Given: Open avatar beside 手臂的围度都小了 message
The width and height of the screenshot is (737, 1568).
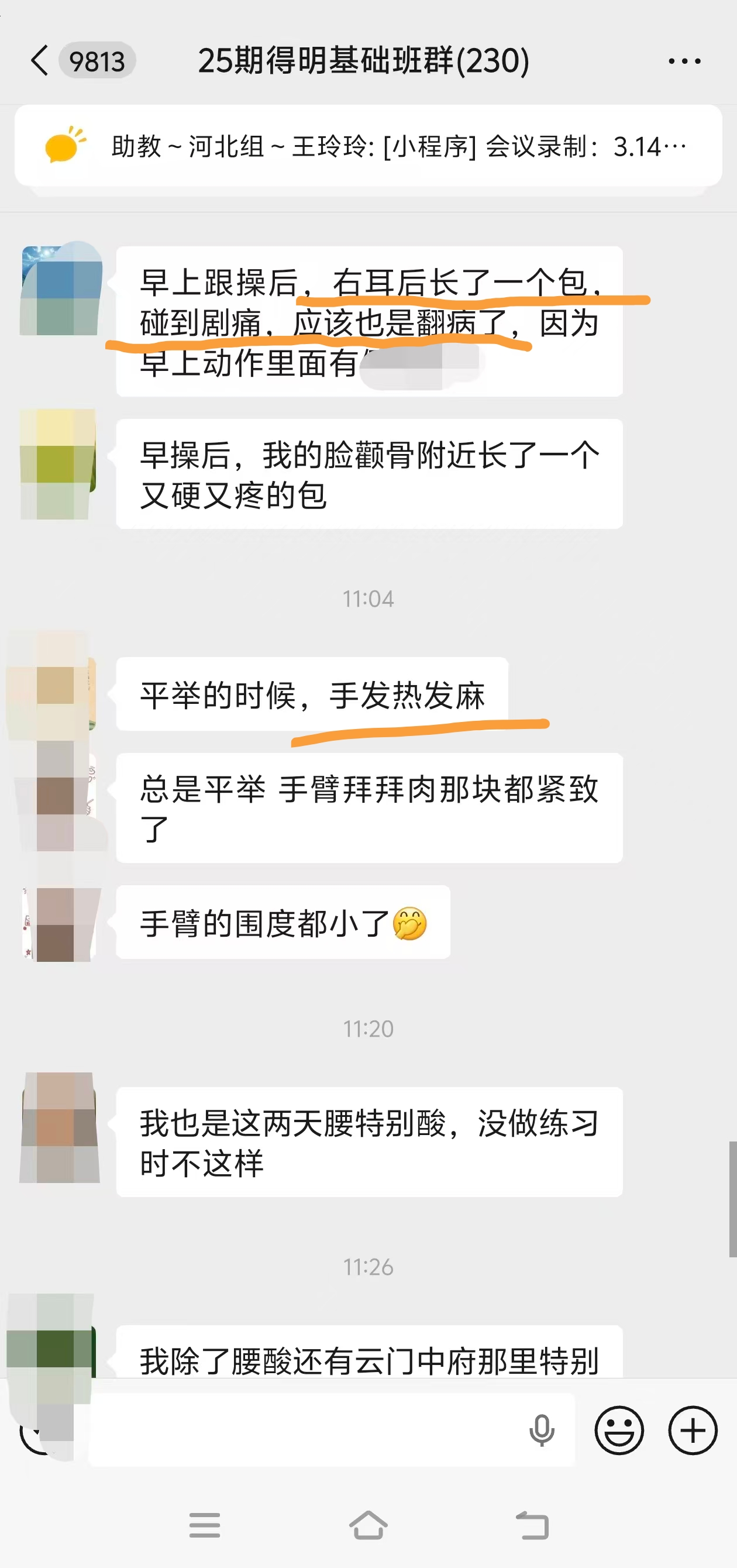Looking at the screenshot, I should click(x=60, y=924).
